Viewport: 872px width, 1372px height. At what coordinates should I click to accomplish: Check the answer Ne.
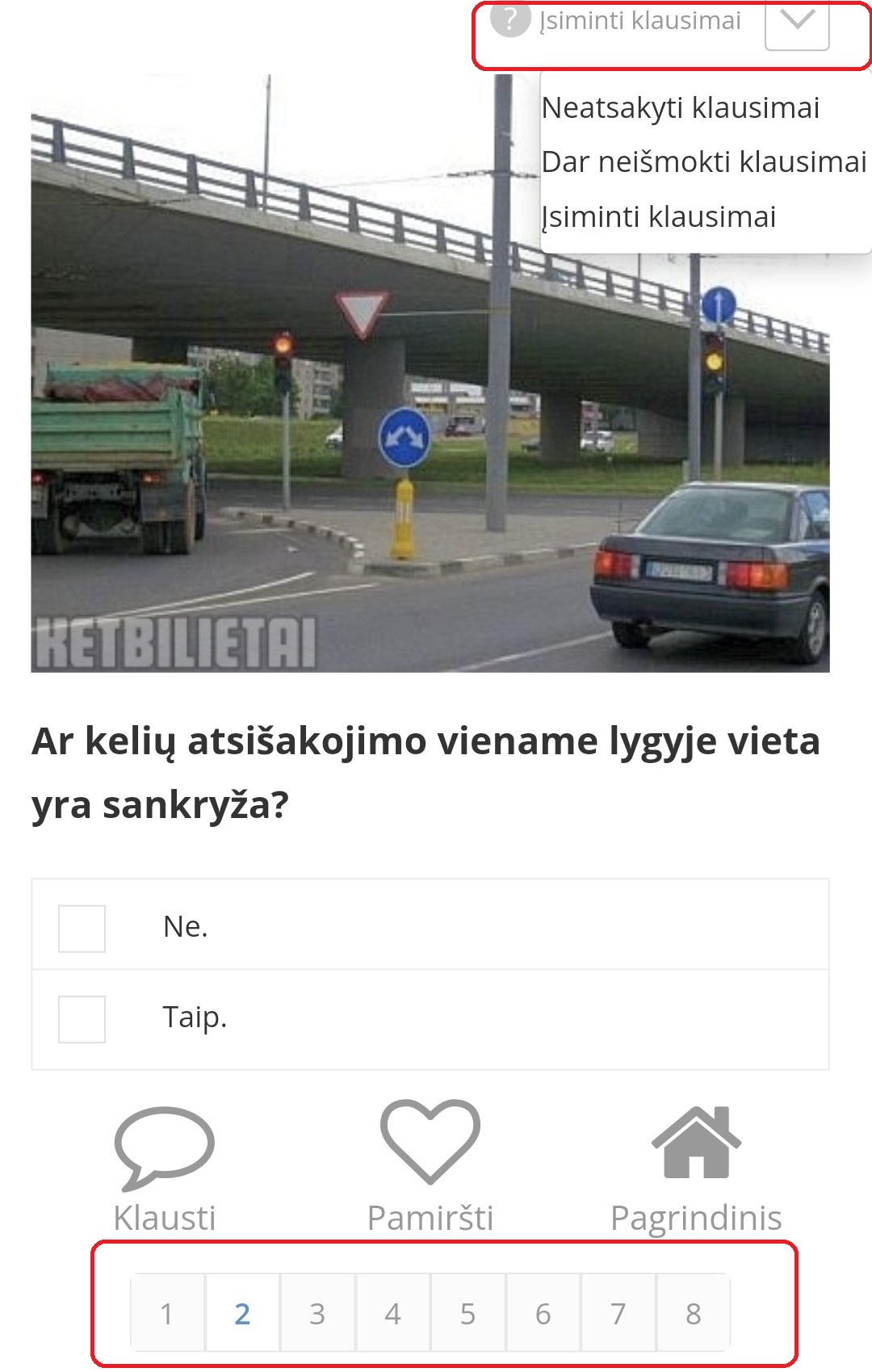[x=82, y=928]
